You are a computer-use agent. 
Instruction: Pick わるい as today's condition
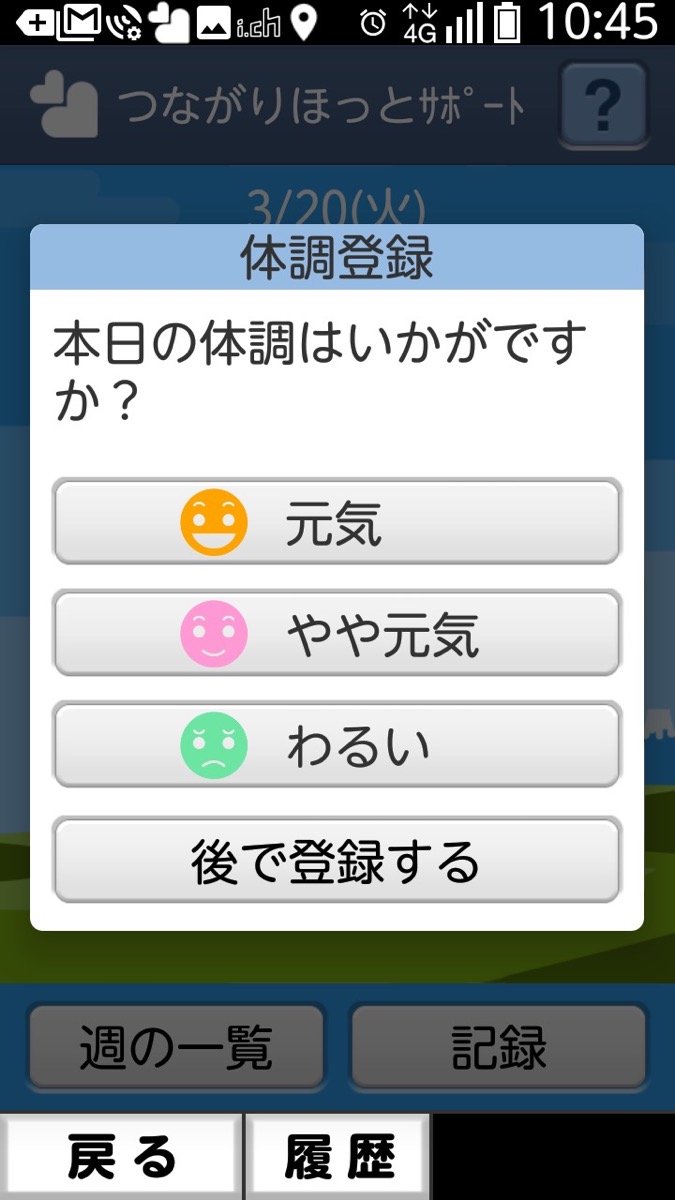coord(337,746)
